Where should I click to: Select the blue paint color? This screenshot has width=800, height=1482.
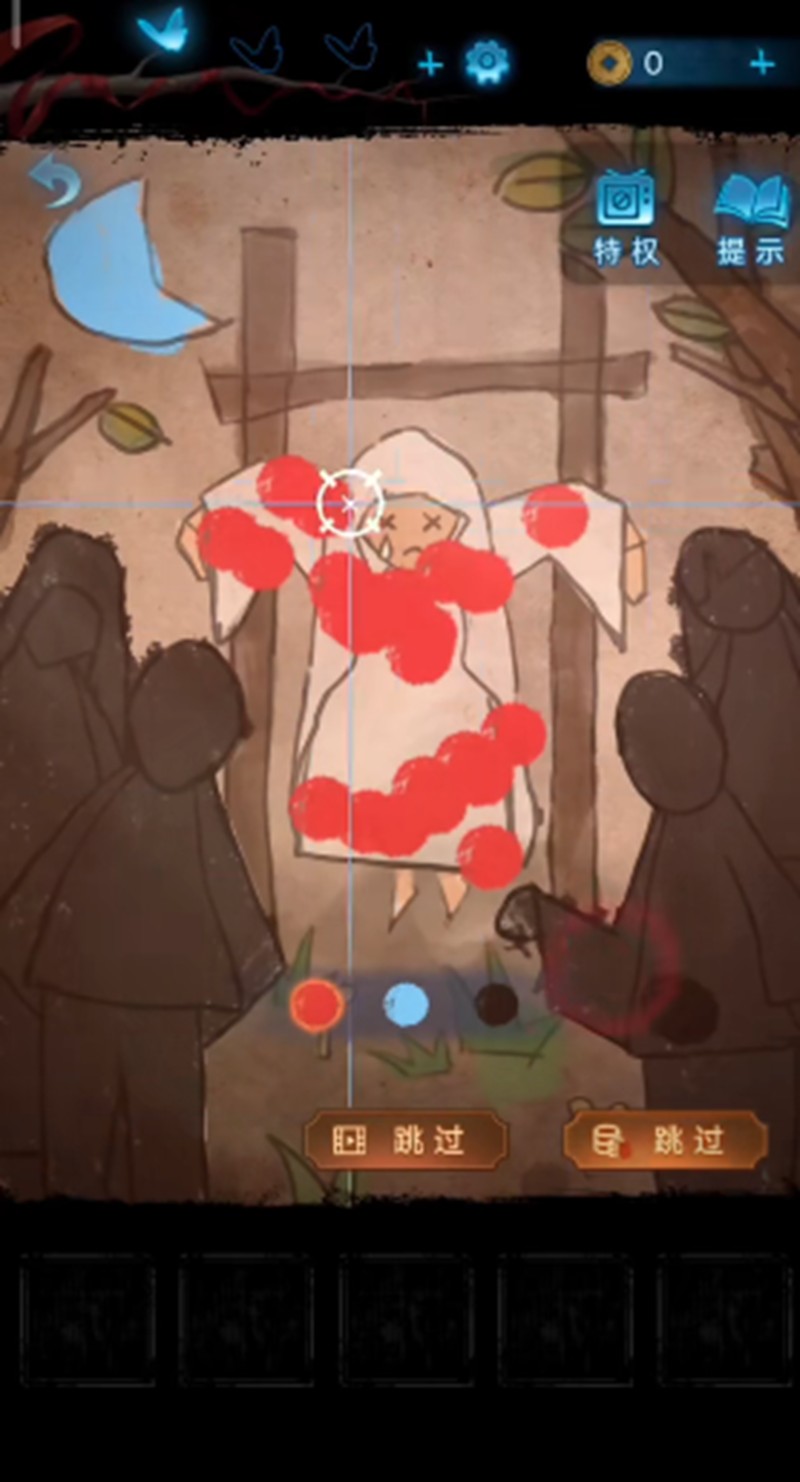pos(407,1004)
